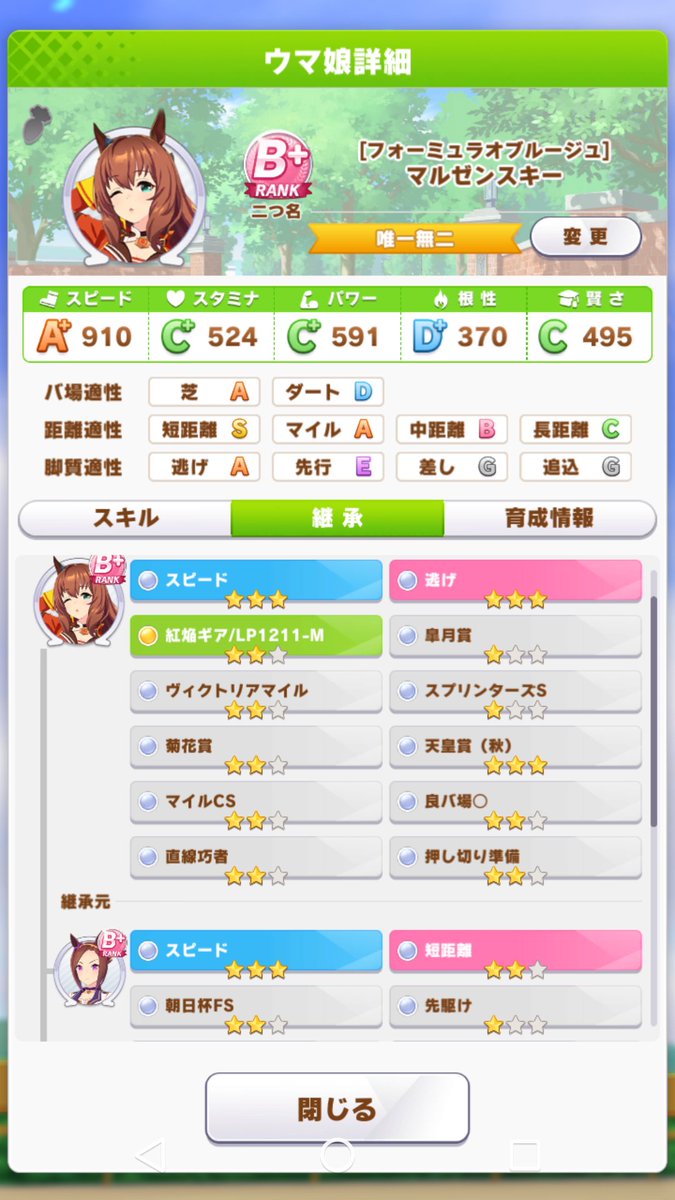Go to the Android home screen
Screen dimensions: 675x1200
click(337, 1156)
